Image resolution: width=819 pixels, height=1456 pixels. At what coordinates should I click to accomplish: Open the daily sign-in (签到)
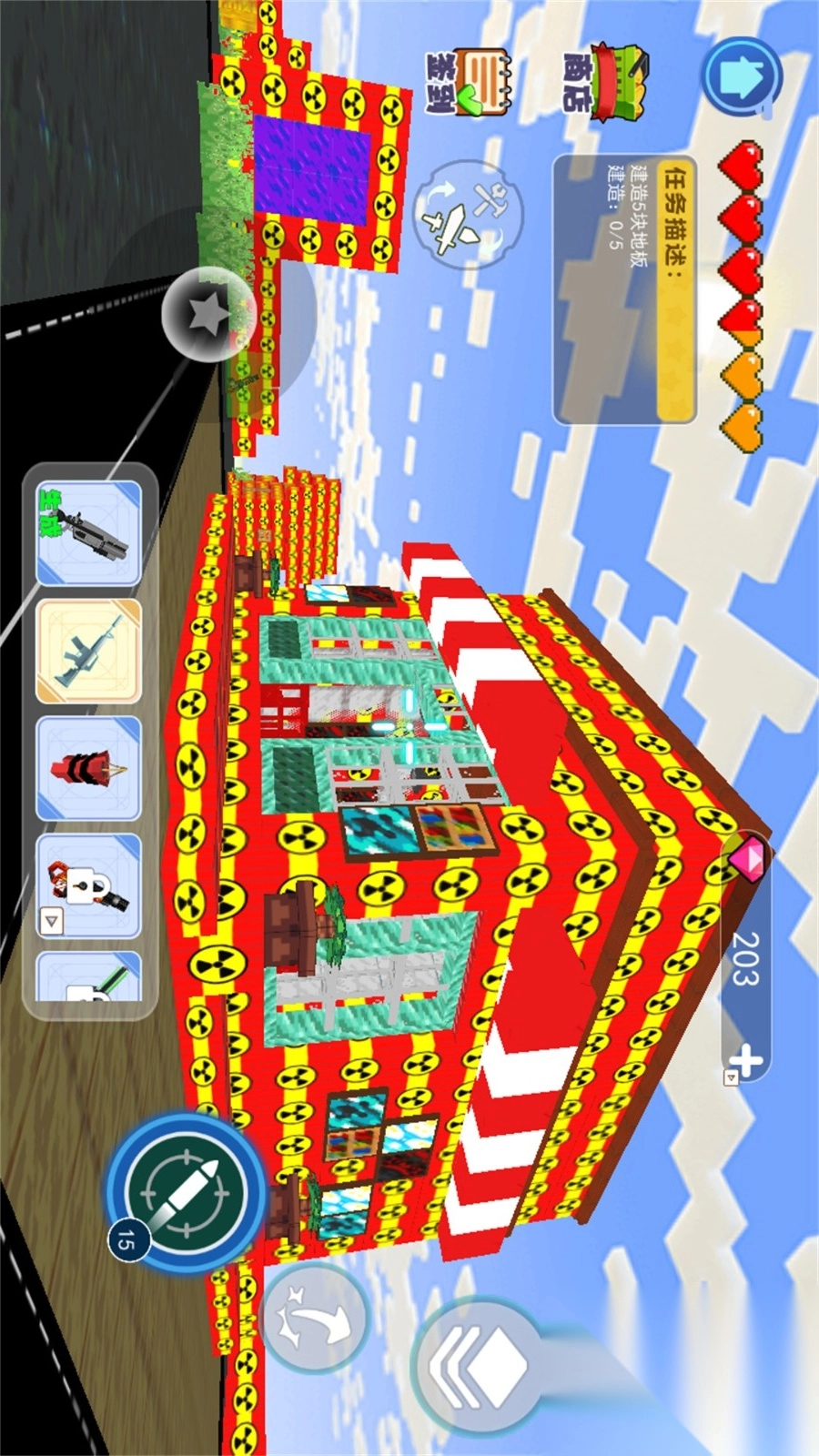coord(469,82)
